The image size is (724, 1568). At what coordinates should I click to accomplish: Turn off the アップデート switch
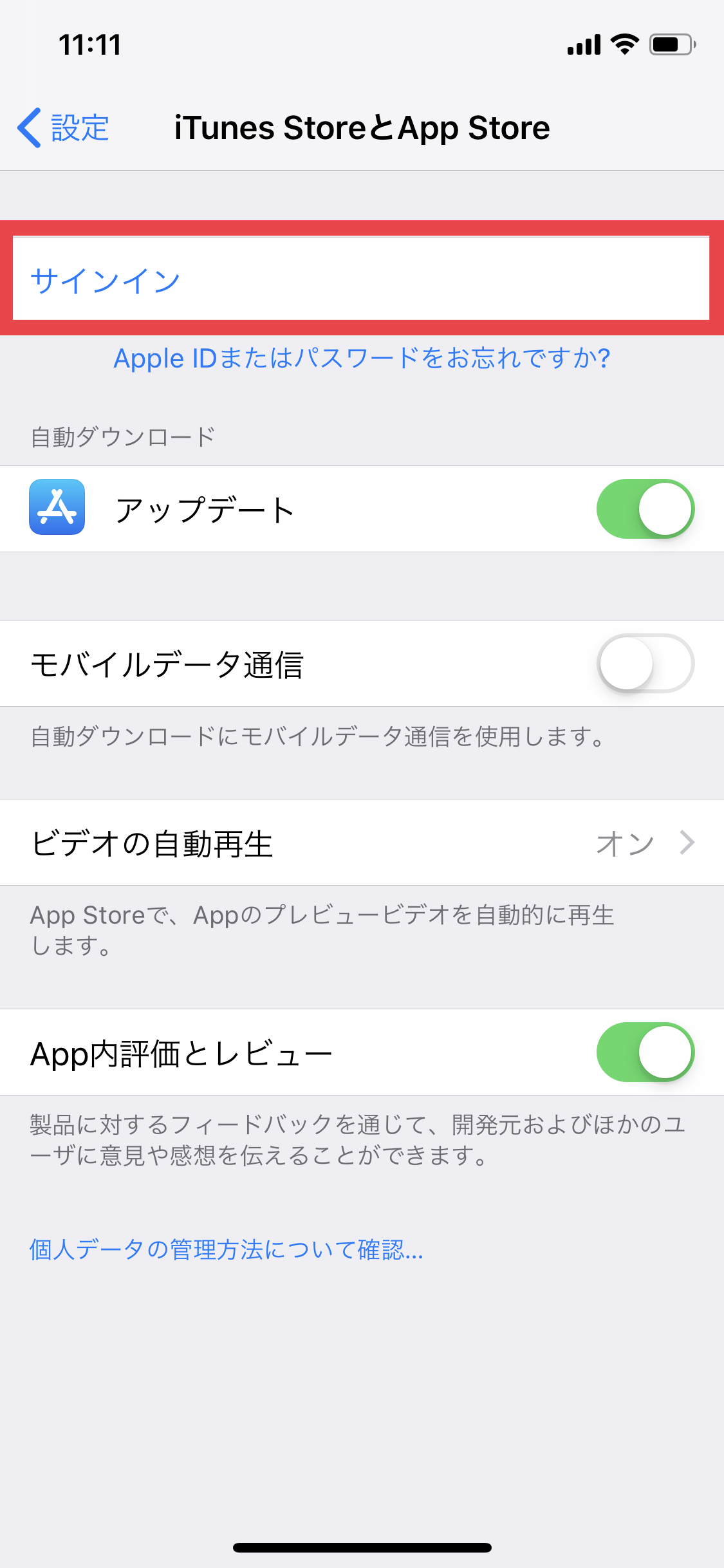pos(645,509)
